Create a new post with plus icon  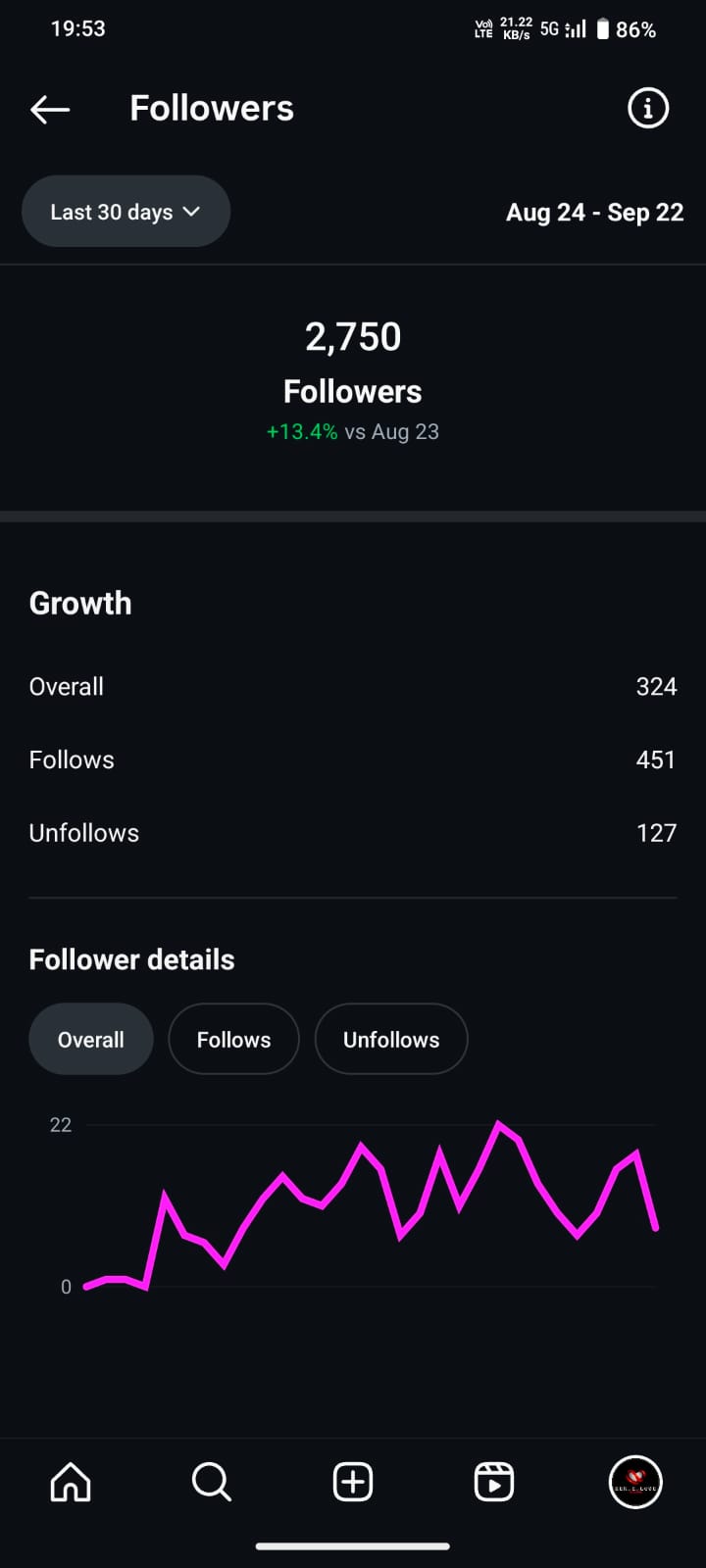[353, 1482]
